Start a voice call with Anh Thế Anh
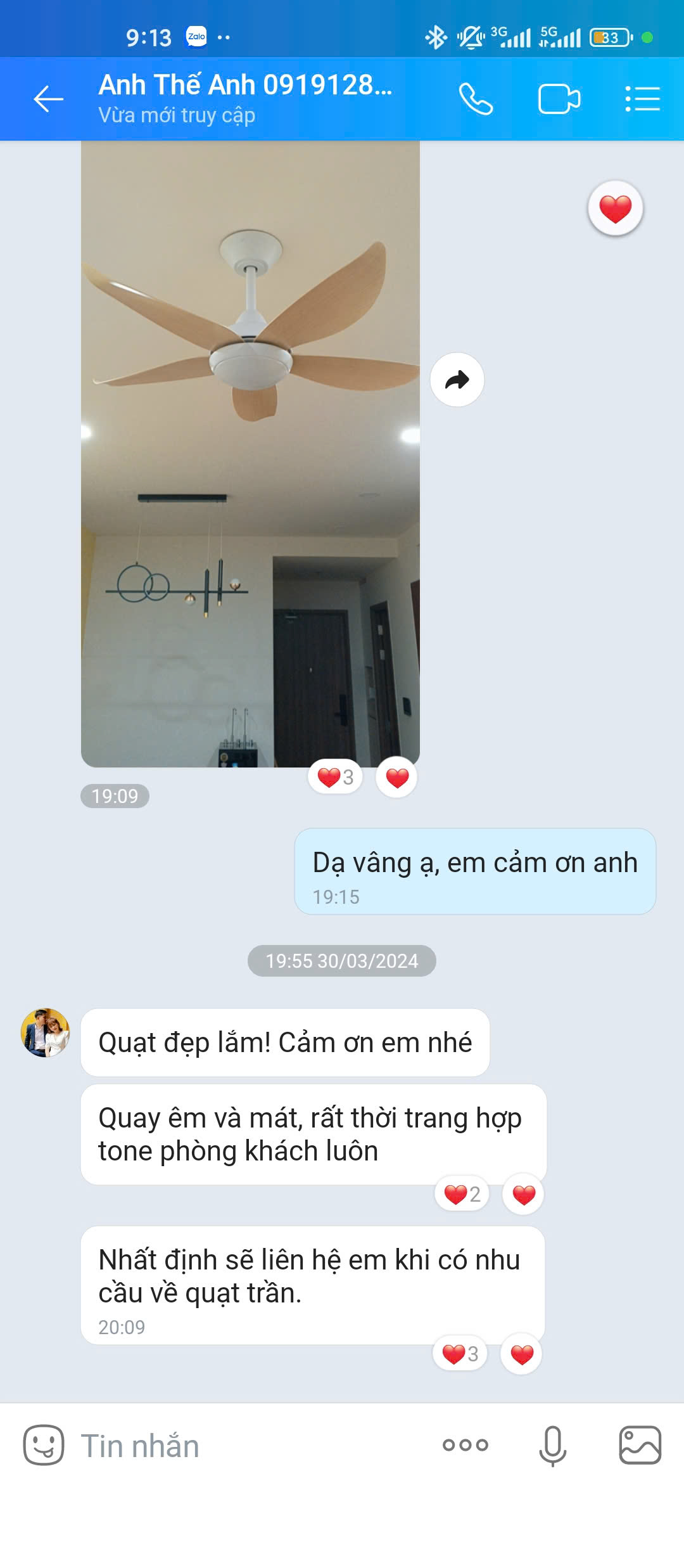The width and height of the screenshot is (684, 1568). click(476, 100)
